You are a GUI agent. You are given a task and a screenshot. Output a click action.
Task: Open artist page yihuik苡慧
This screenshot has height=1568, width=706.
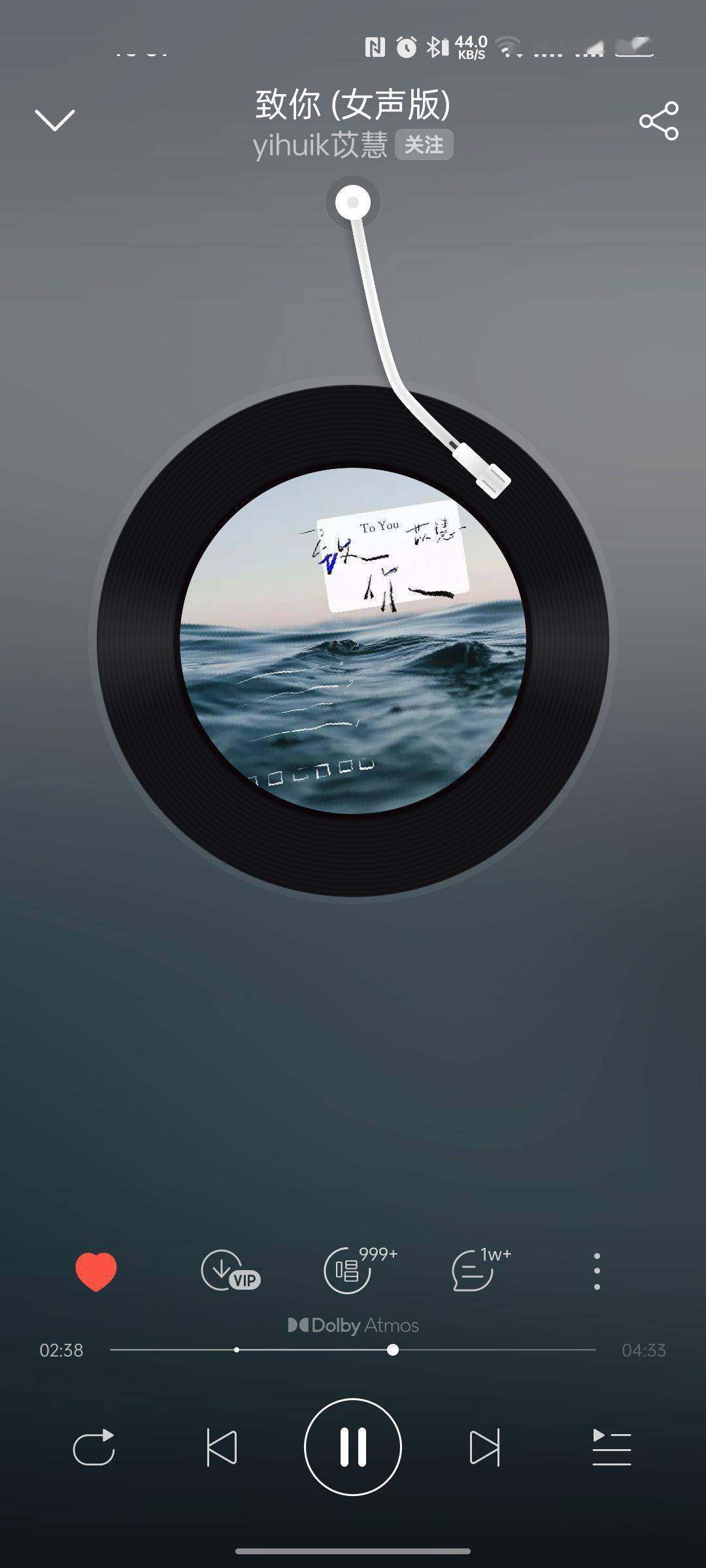coord(320,145)
